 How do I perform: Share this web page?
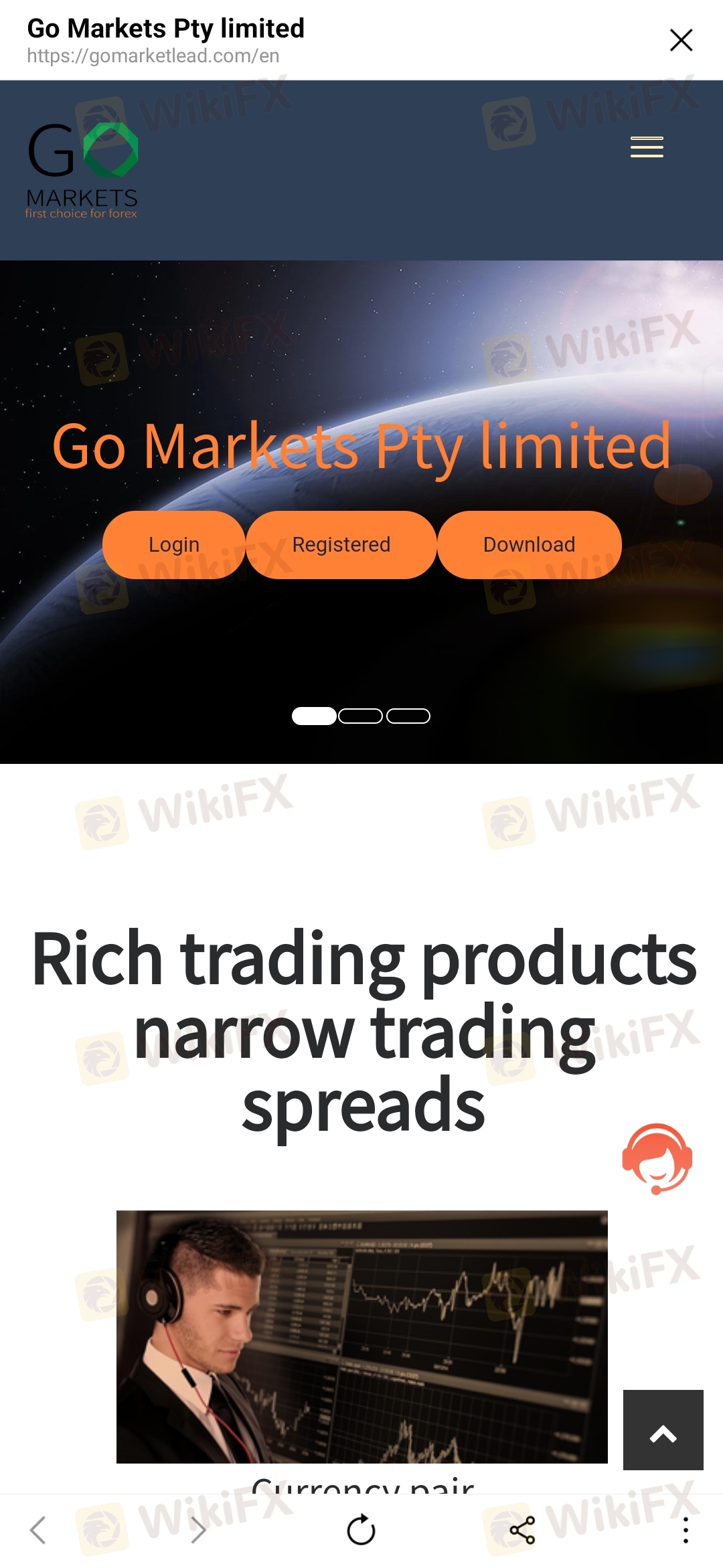(522, 1530)
